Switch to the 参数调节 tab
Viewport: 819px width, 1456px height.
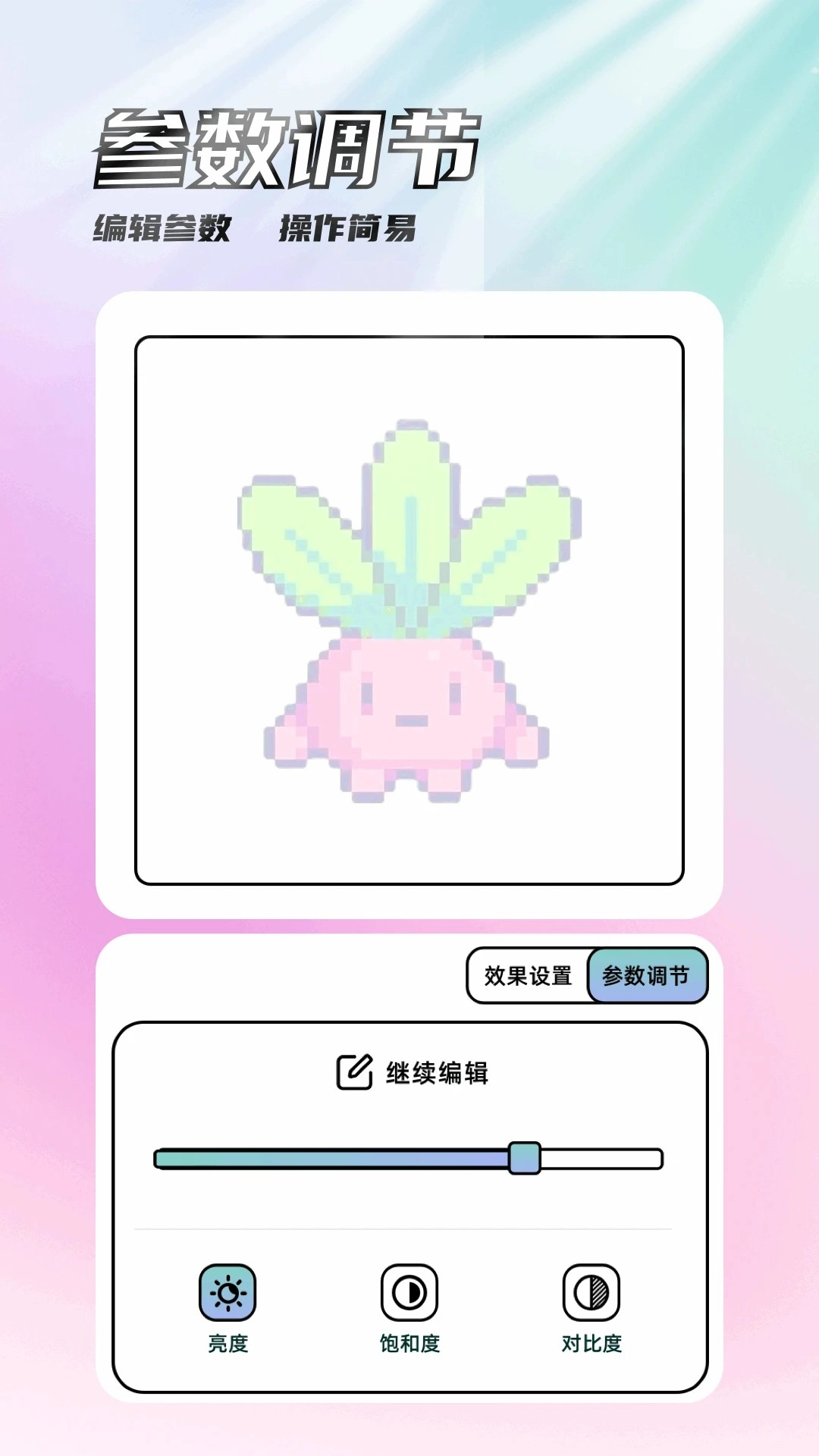648,977
